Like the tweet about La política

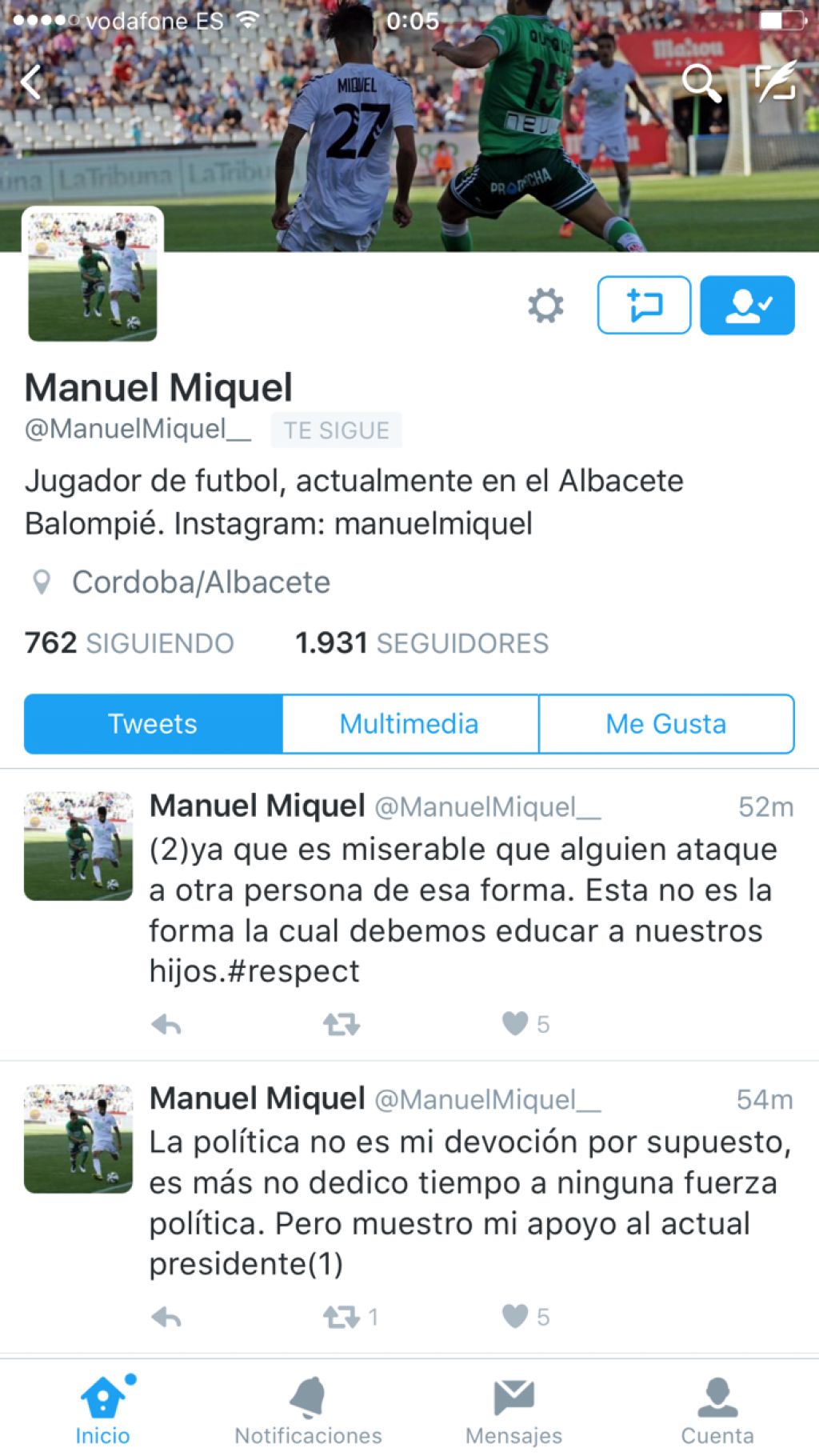tap(516, 1317)
